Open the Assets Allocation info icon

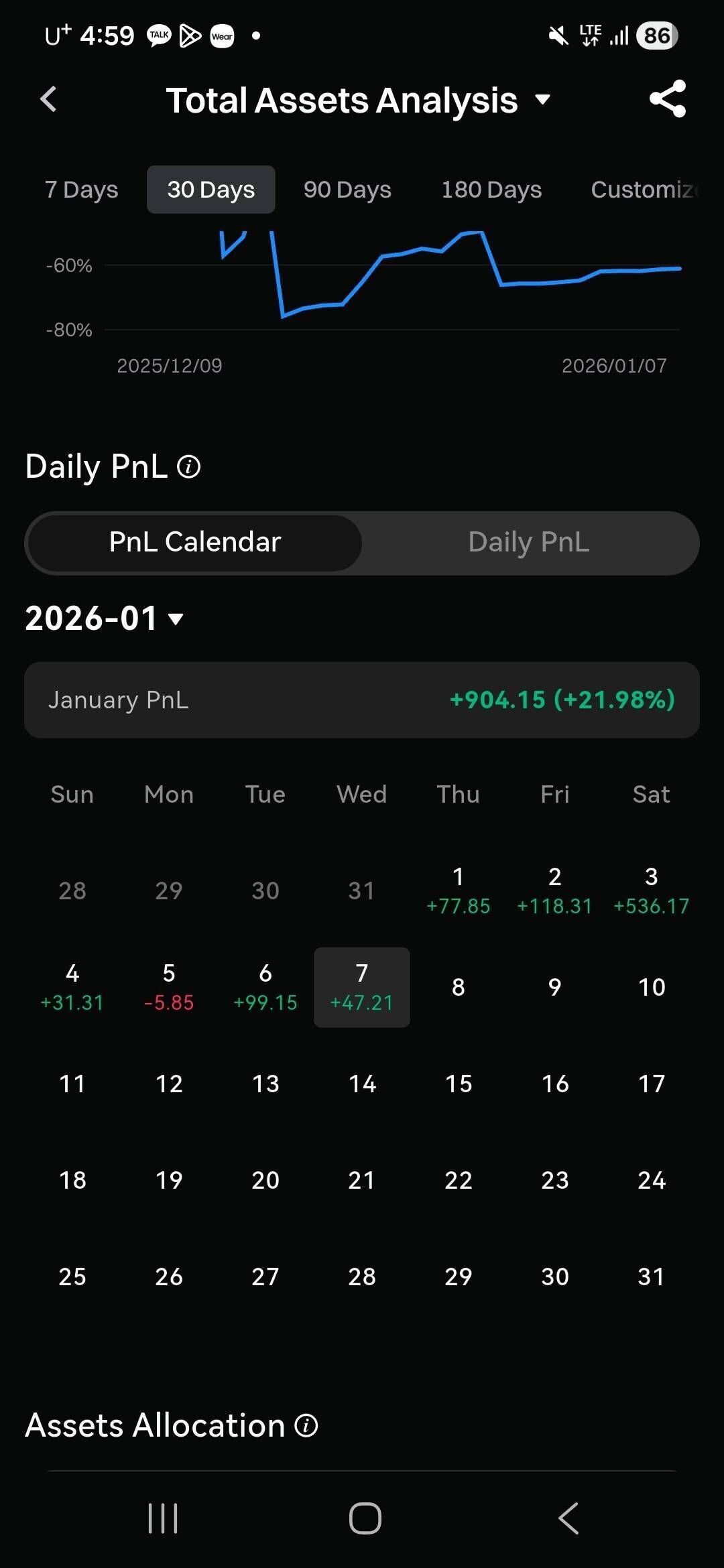[x=306, y=1425]
